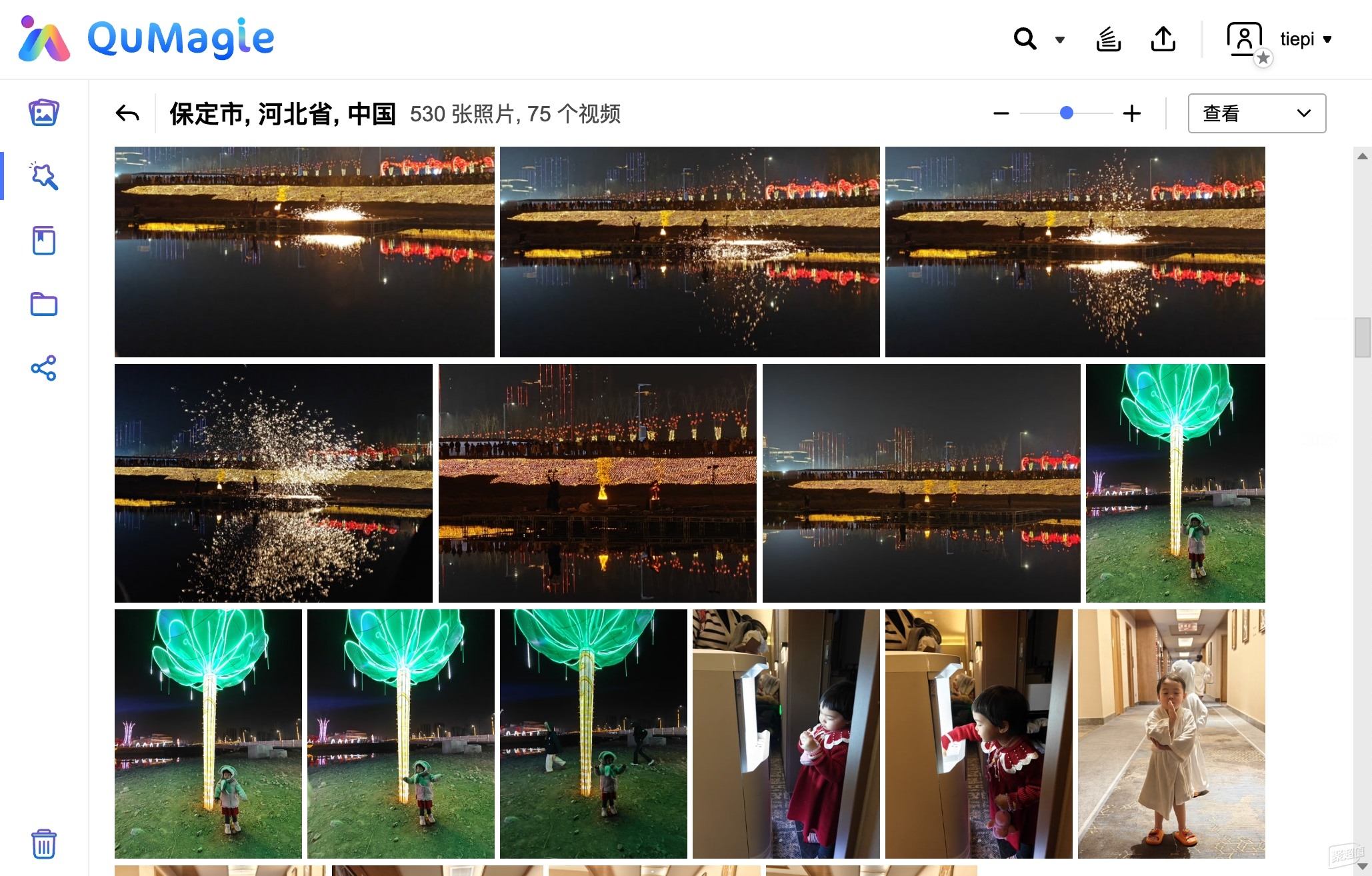Open tiepi account menu
The image size is (1372, 876).
point(1305,39)
